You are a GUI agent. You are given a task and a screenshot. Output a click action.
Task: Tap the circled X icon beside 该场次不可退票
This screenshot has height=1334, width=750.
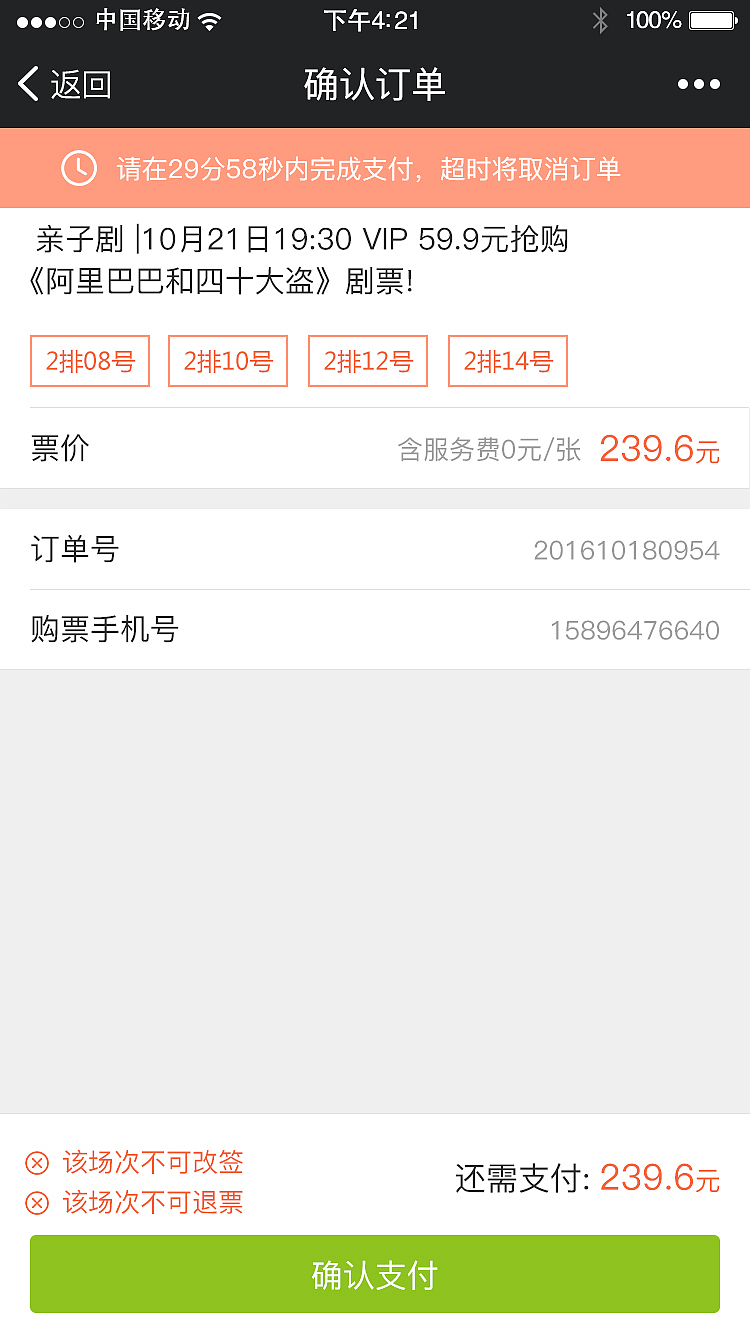click(36, 1203)
